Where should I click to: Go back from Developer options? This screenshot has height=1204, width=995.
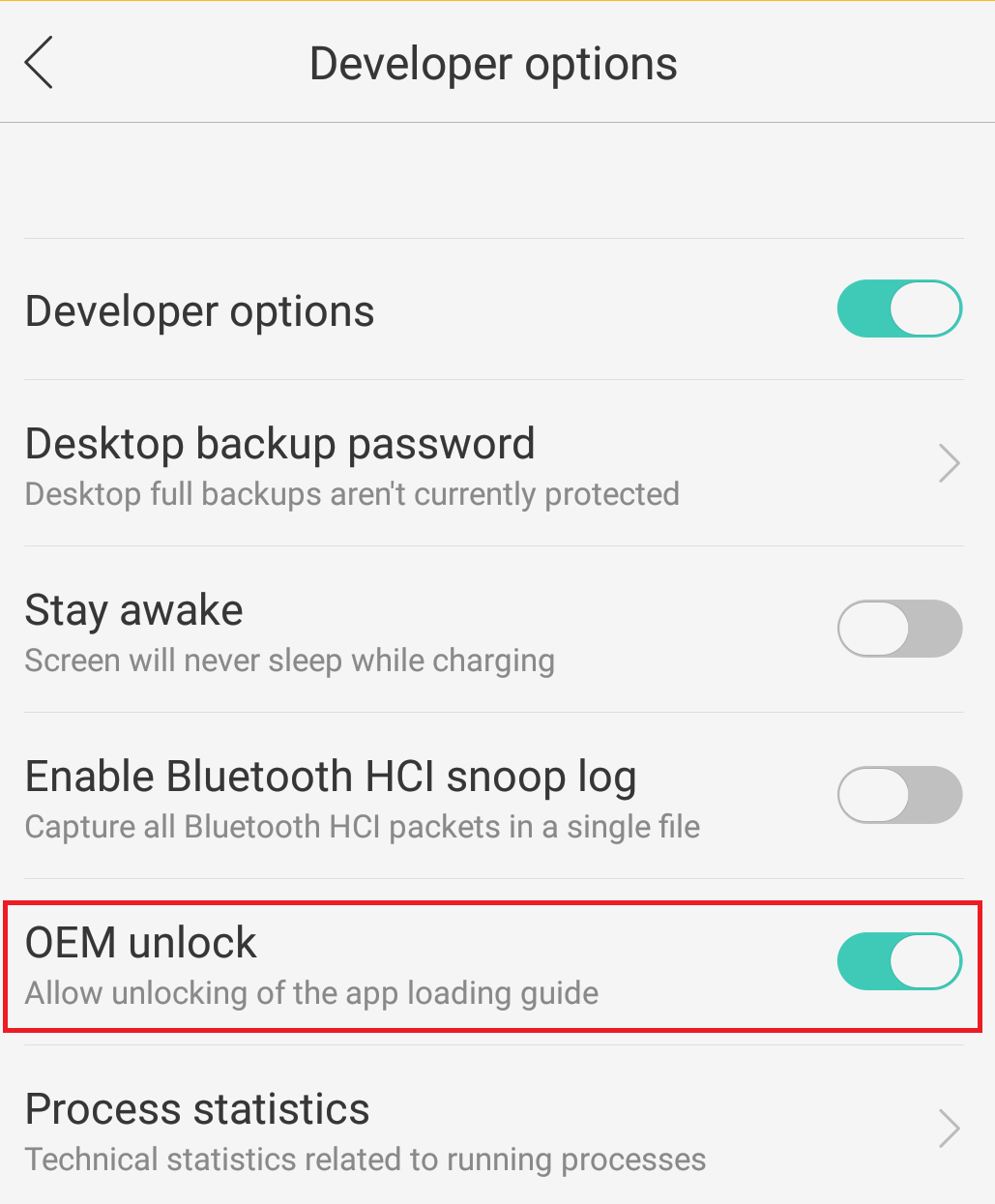[x=39, y=64]
